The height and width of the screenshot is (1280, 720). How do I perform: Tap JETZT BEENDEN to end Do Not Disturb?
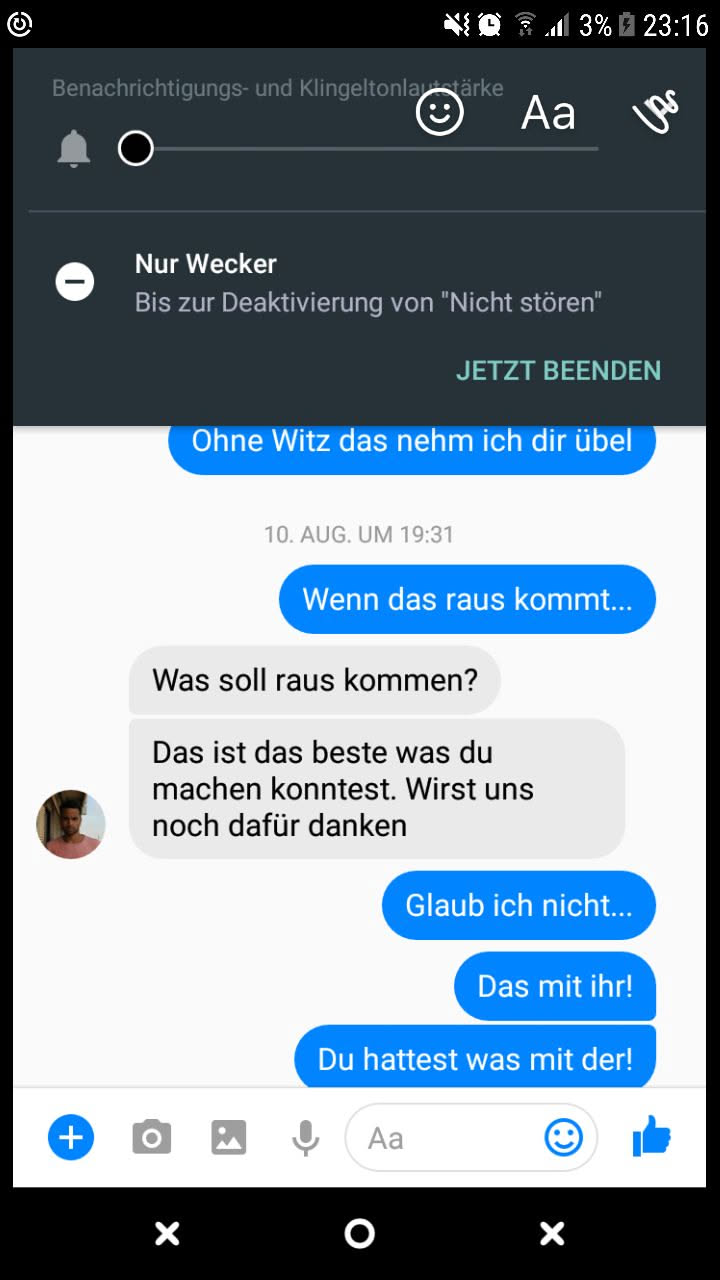click(x=558, y=371)
